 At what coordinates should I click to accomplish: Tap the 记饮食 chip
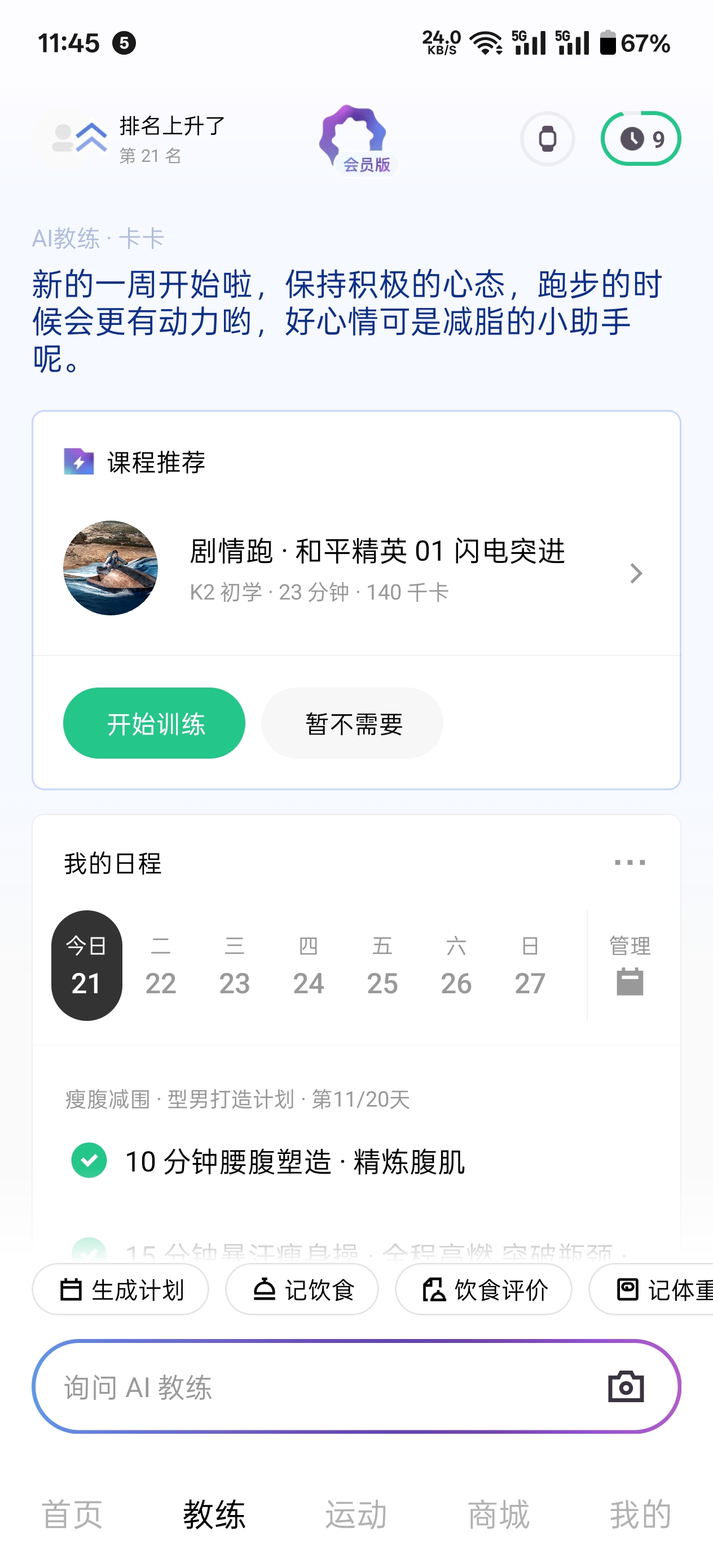point(302,1289)
